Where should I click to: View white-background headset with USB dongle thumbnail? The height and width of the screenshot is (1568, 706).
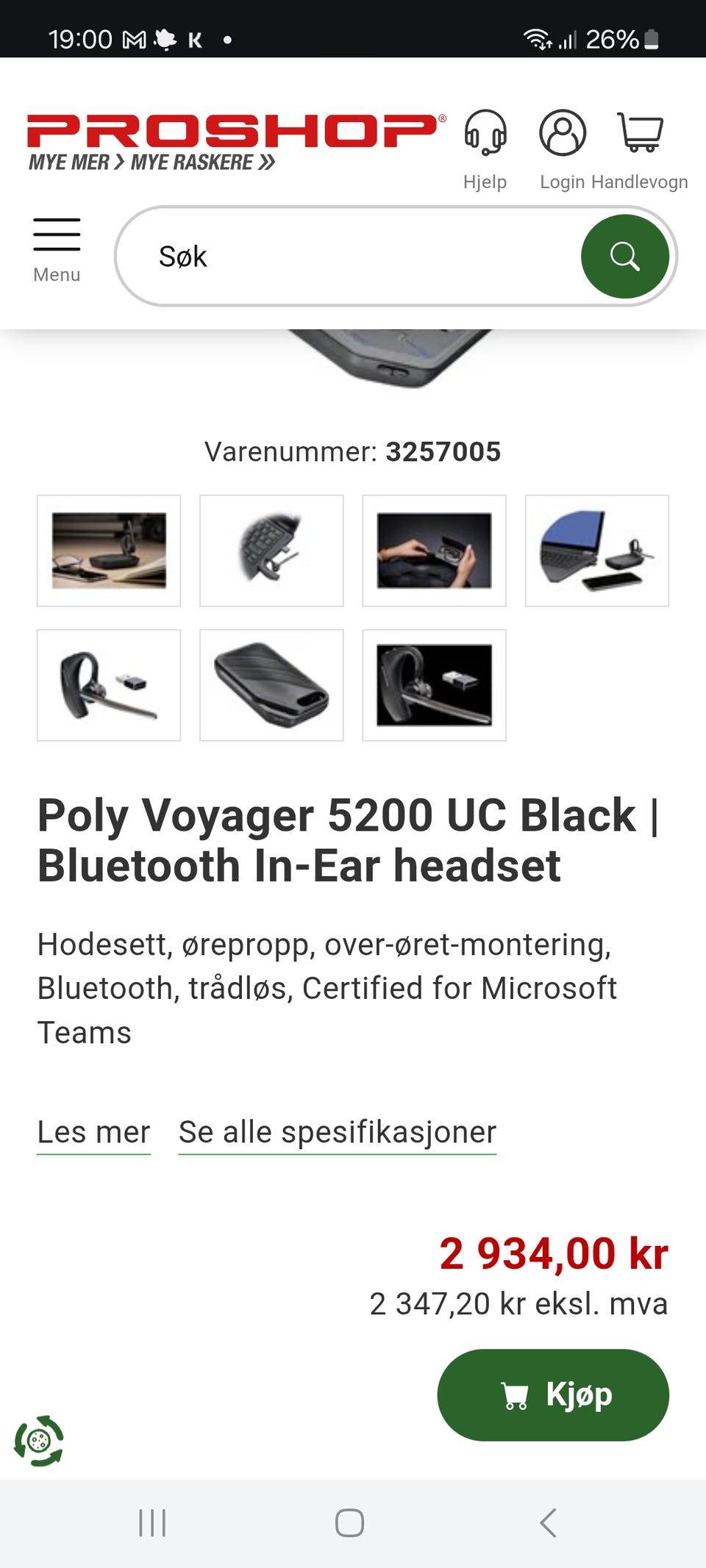(x=109, y=685)
